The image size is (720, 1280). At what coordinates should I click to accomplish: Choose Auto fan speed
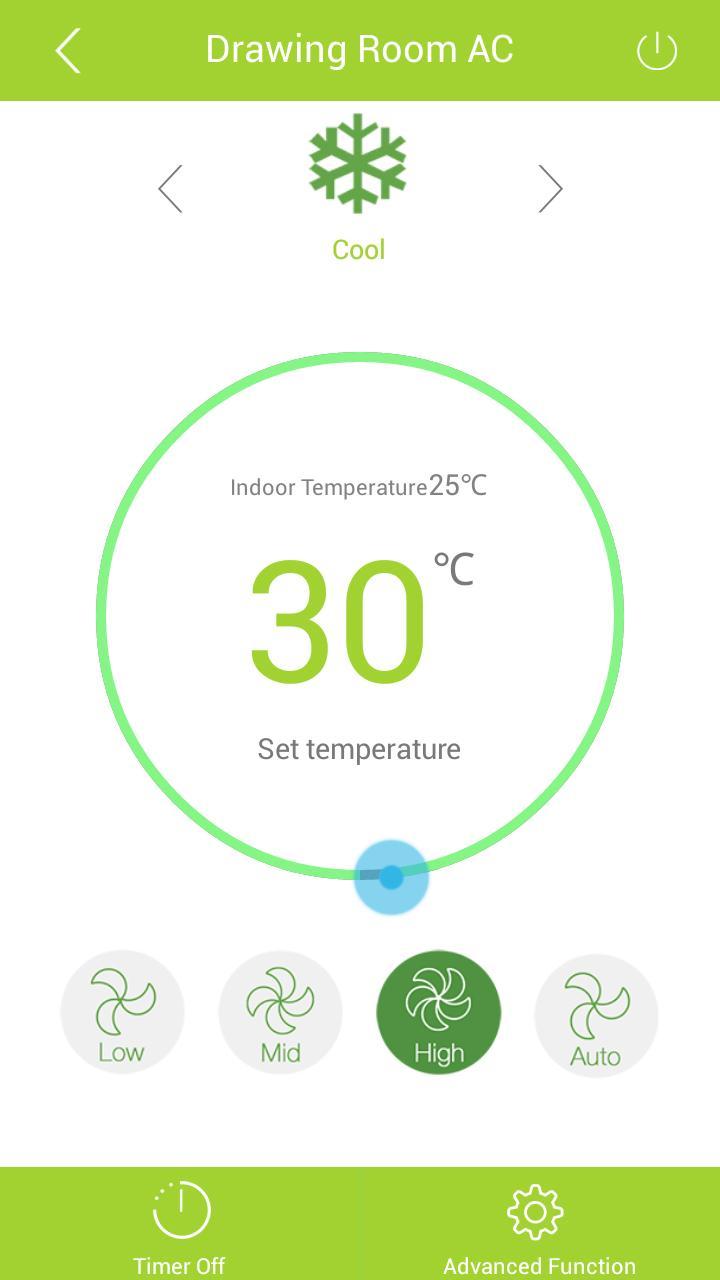(596, 1014)
